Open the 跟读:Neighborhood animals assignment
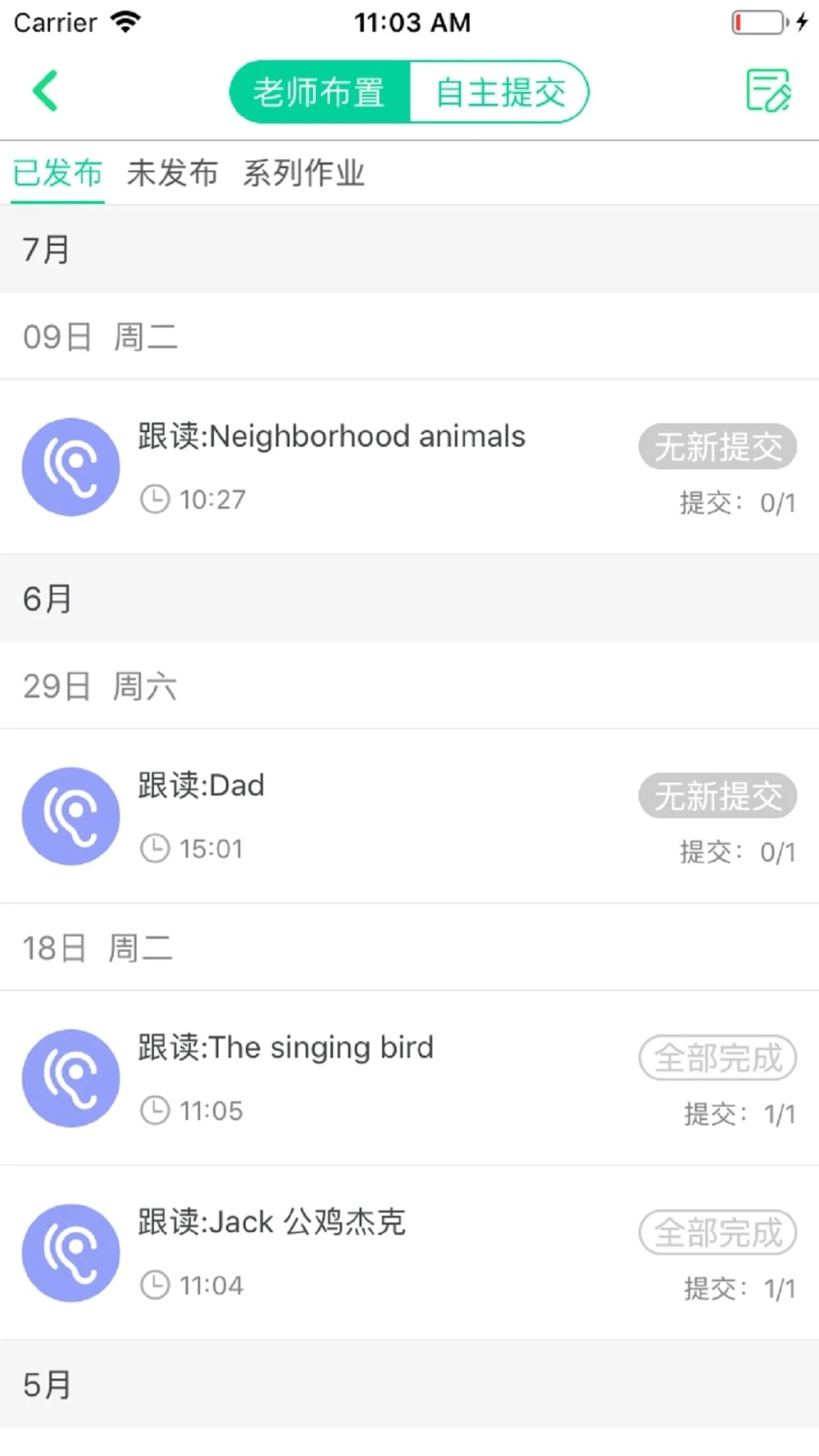Viewport: 819px width, 1456px height. [x=331, y=436]
